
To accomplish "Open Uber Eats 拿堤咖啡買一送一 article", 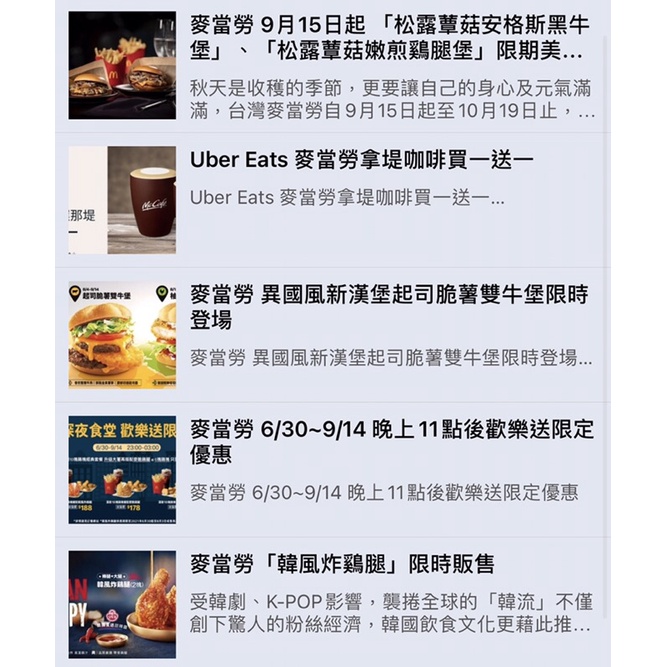I will [361, 160].
